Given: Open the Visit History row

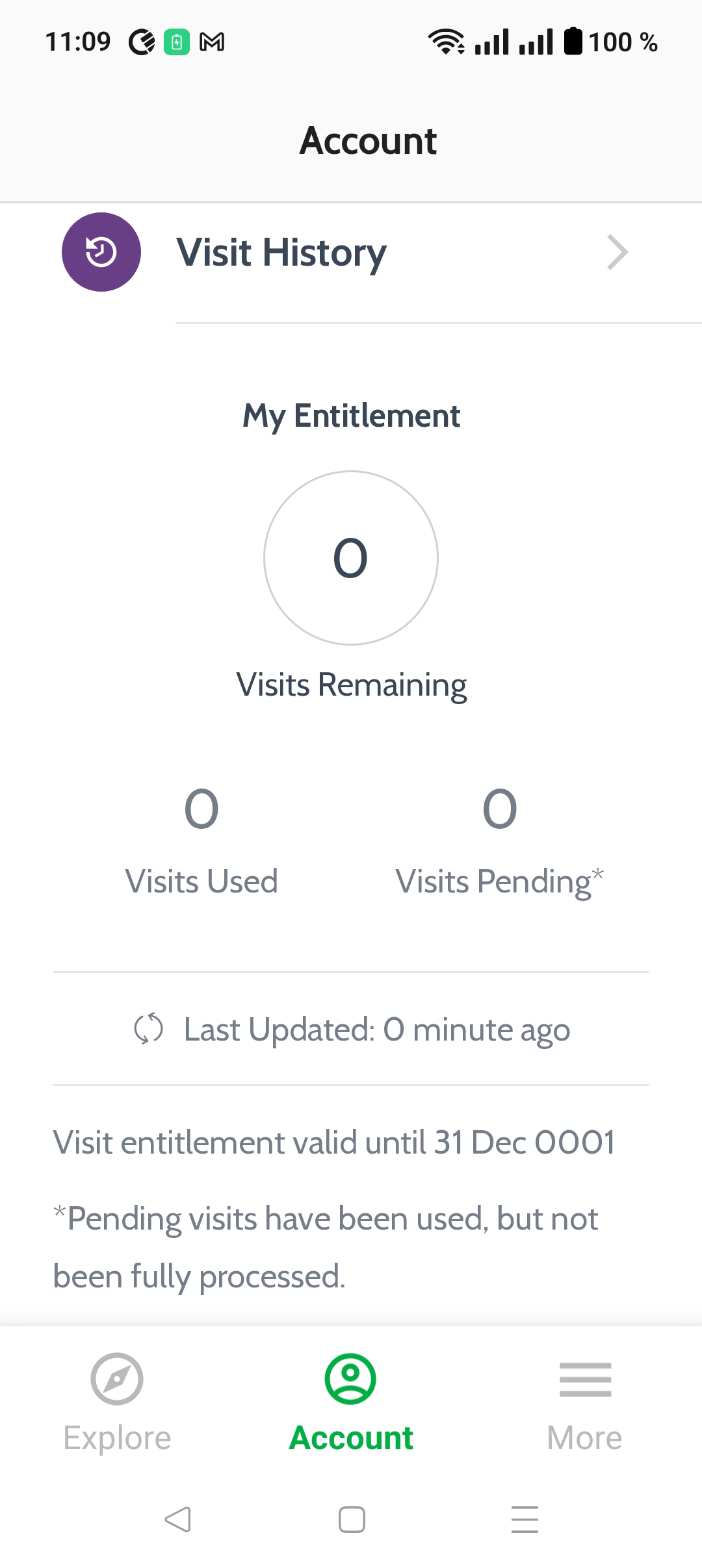Looking at the screenshot, I should (351, 253).
